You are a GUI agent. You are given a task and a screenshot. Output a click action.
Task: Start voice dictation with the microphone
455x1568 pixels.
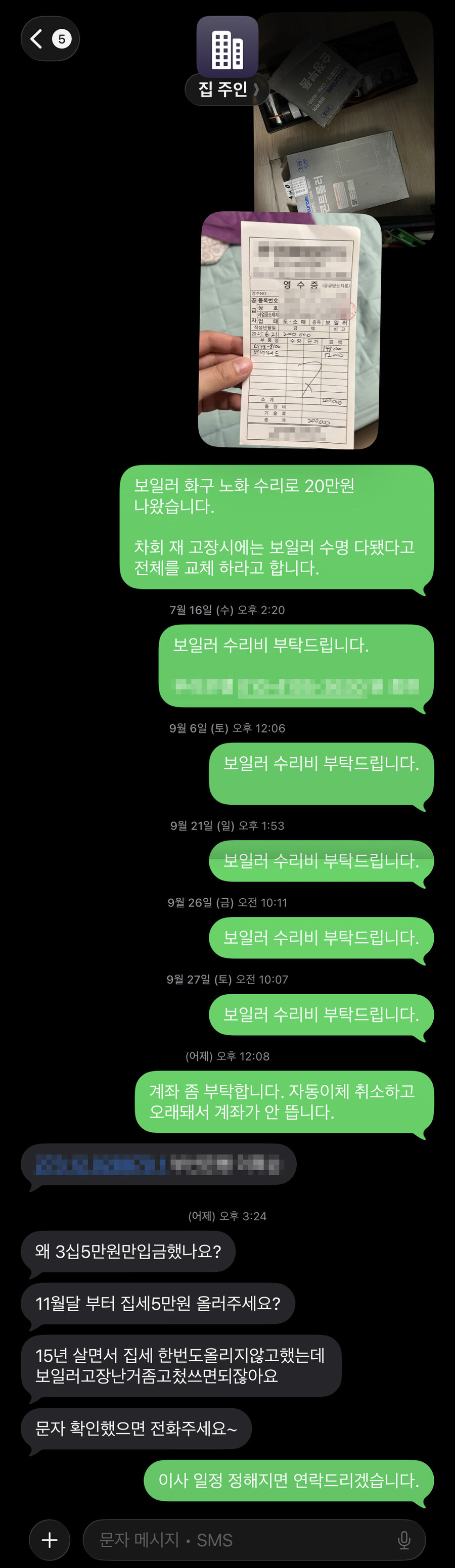404,1541
